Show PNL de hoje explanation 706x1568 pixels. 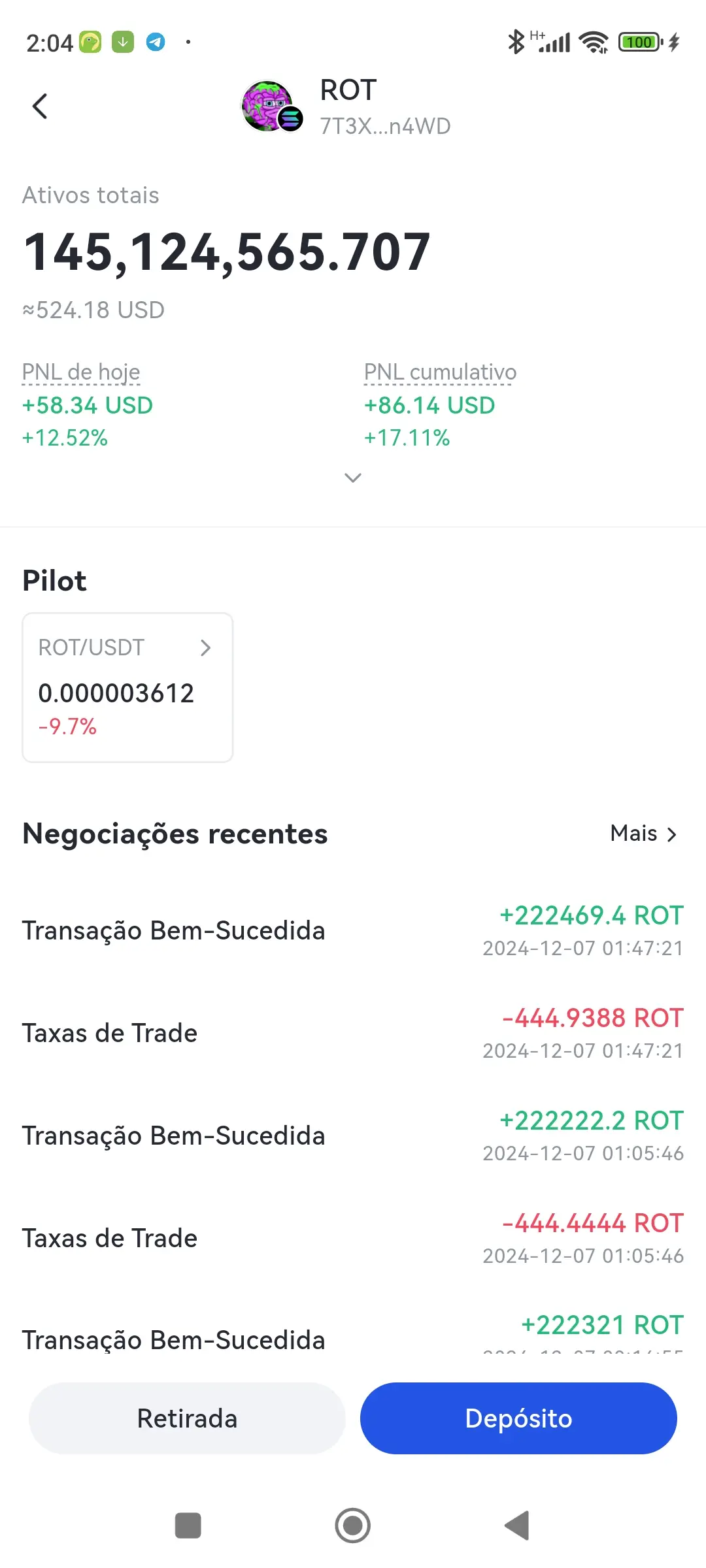pos(81,372)
